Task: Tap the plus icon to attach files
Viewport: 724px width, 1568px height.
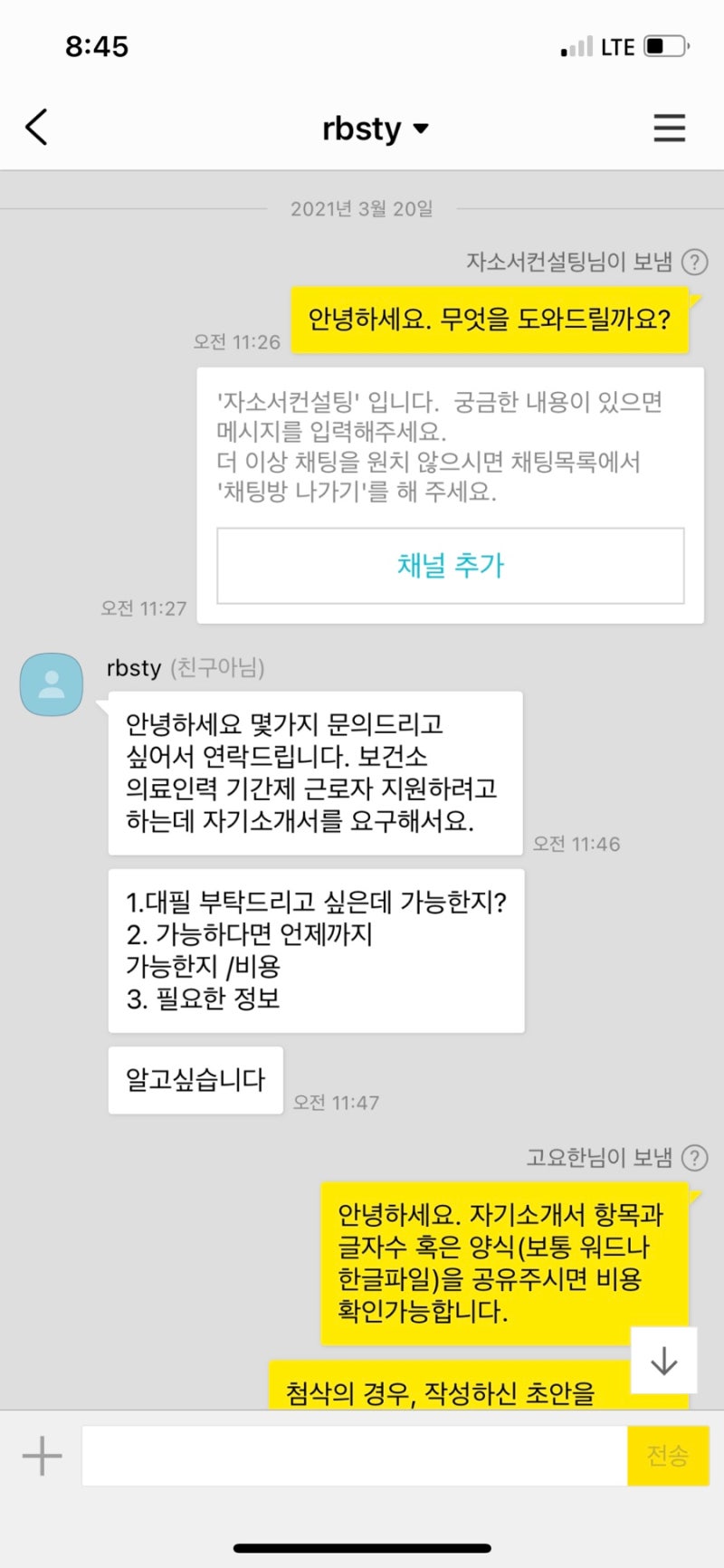Action: 40,1456
